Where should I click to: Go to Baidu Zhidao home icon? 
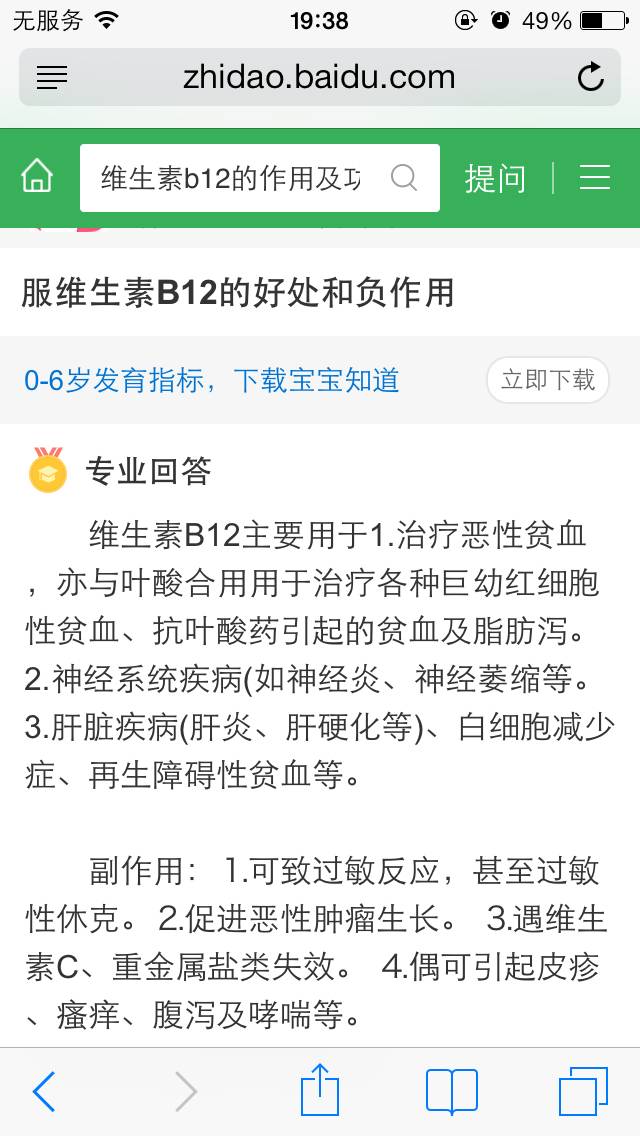37,177
